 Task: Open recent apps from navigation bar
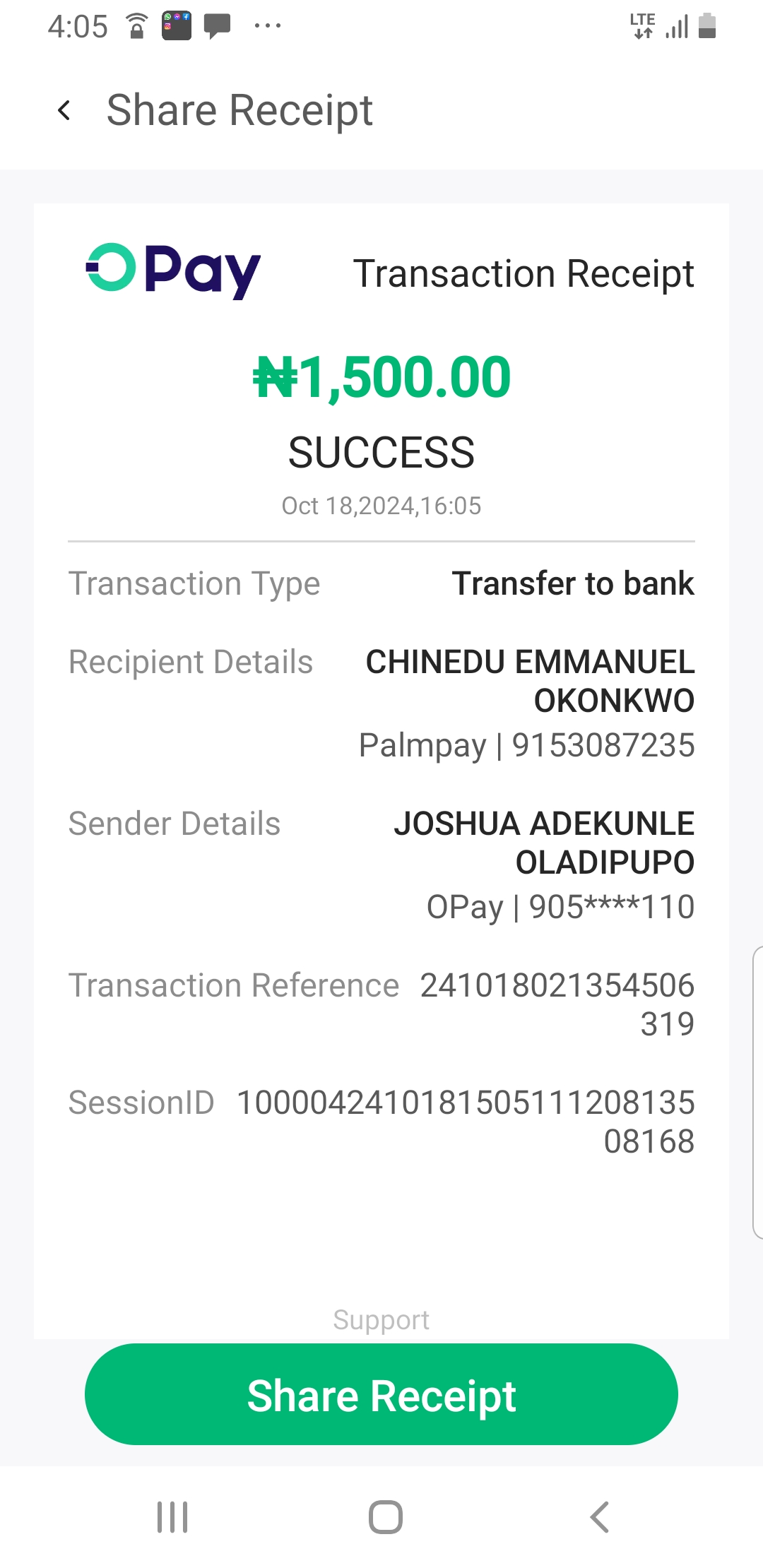click(x=172, y=1517)
